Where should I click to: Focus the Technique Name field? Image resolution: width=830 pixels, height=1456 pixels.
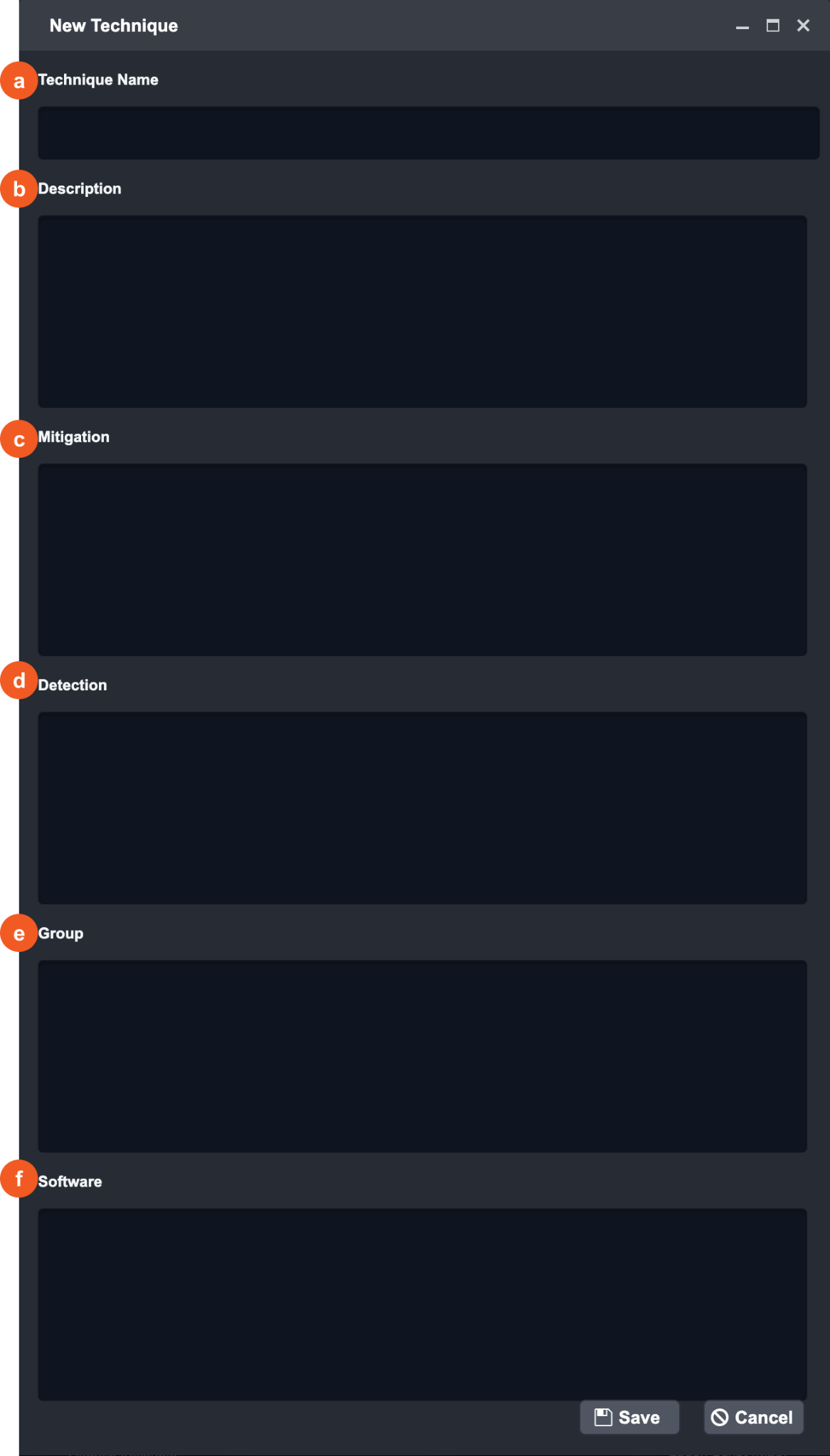coord(428,133)
